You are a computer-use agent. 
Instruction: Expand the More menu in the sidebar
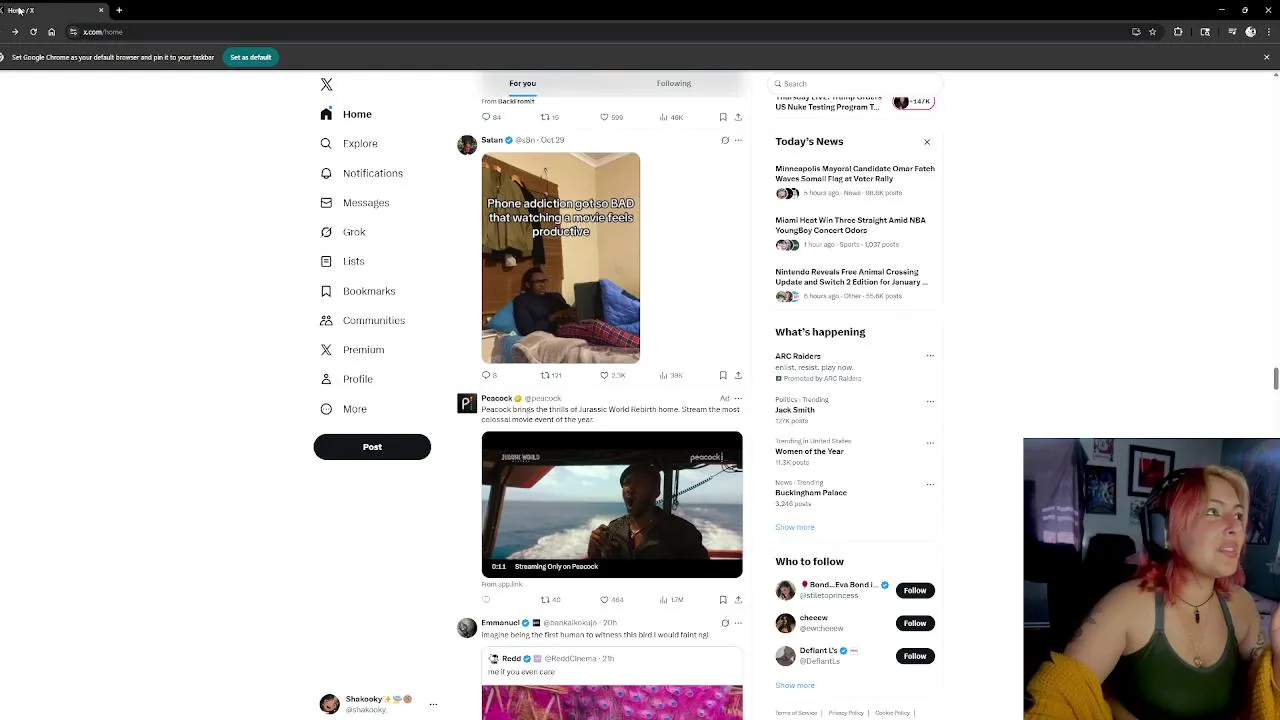tap(354, 409)
